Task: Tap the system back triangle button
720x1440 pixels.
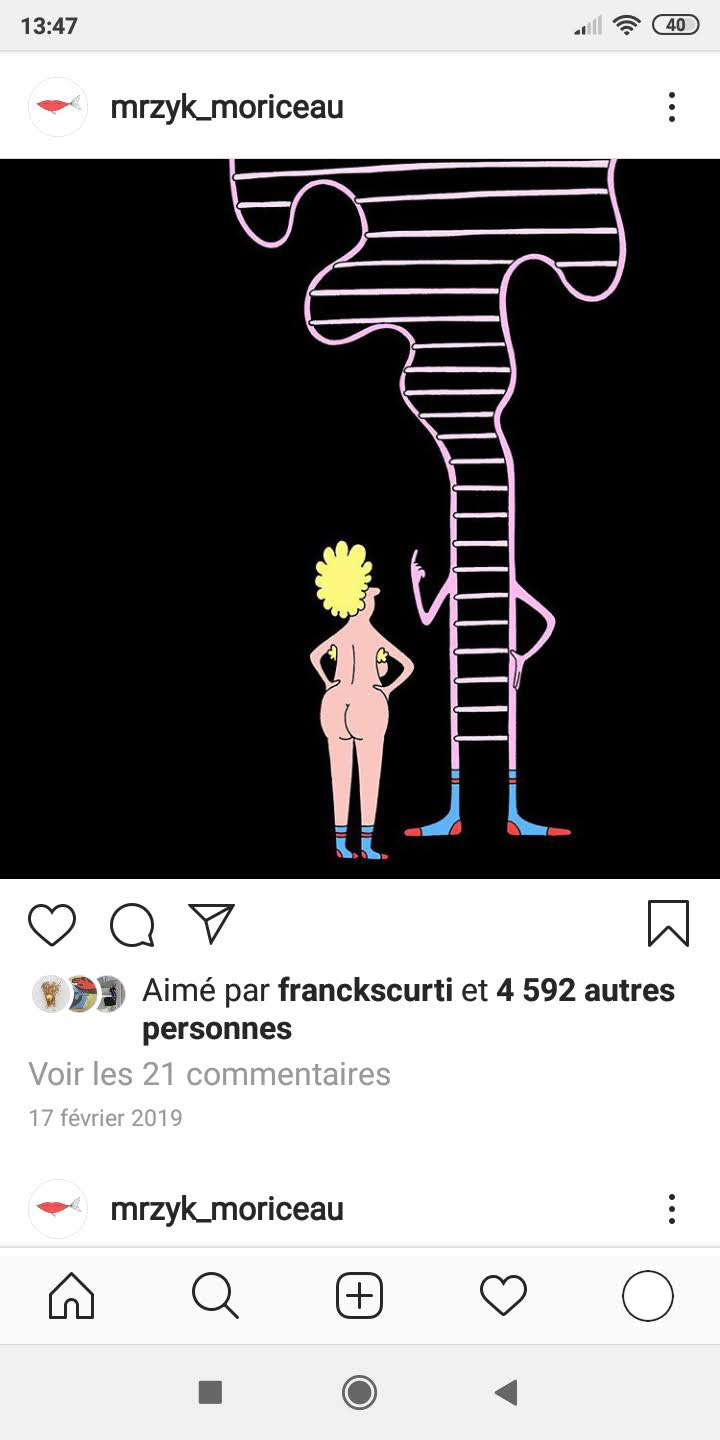Action: click(x=506, y=1392)
